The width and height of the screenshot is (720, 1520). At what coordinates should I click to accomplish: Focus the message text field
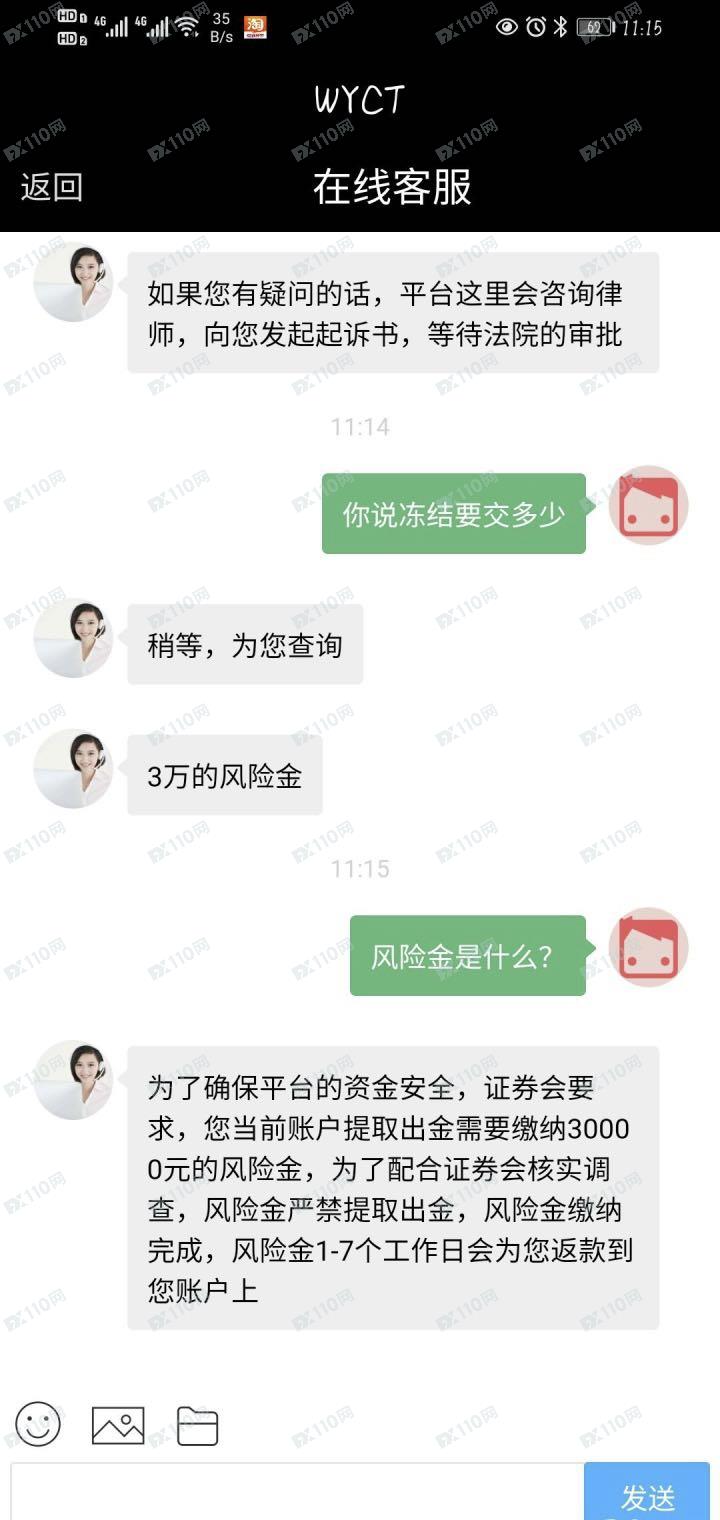pyautogui.click(x=296, y=1493)
